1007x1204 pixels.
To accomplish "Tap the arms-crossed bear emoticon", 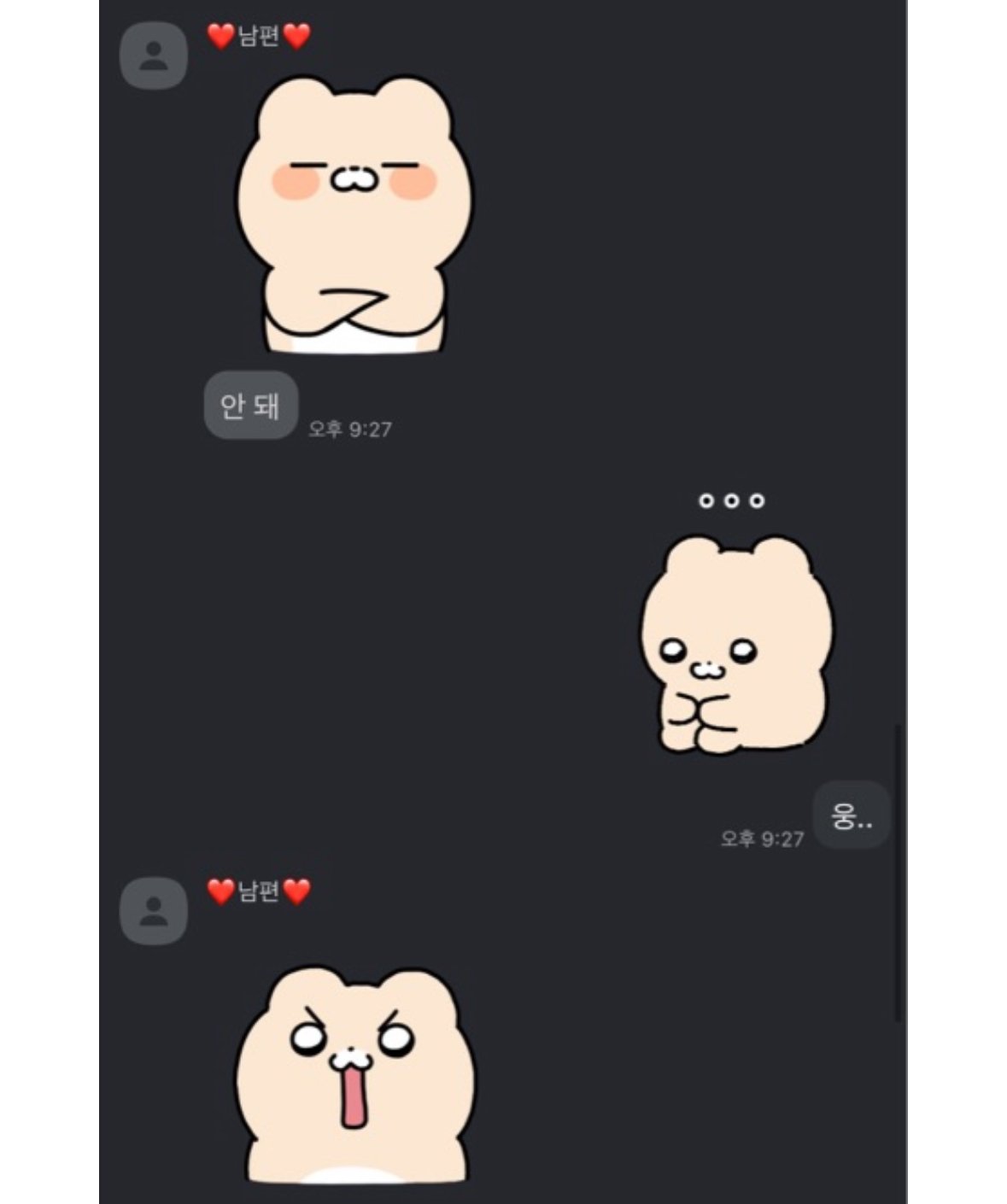I will tap(354, 216).
